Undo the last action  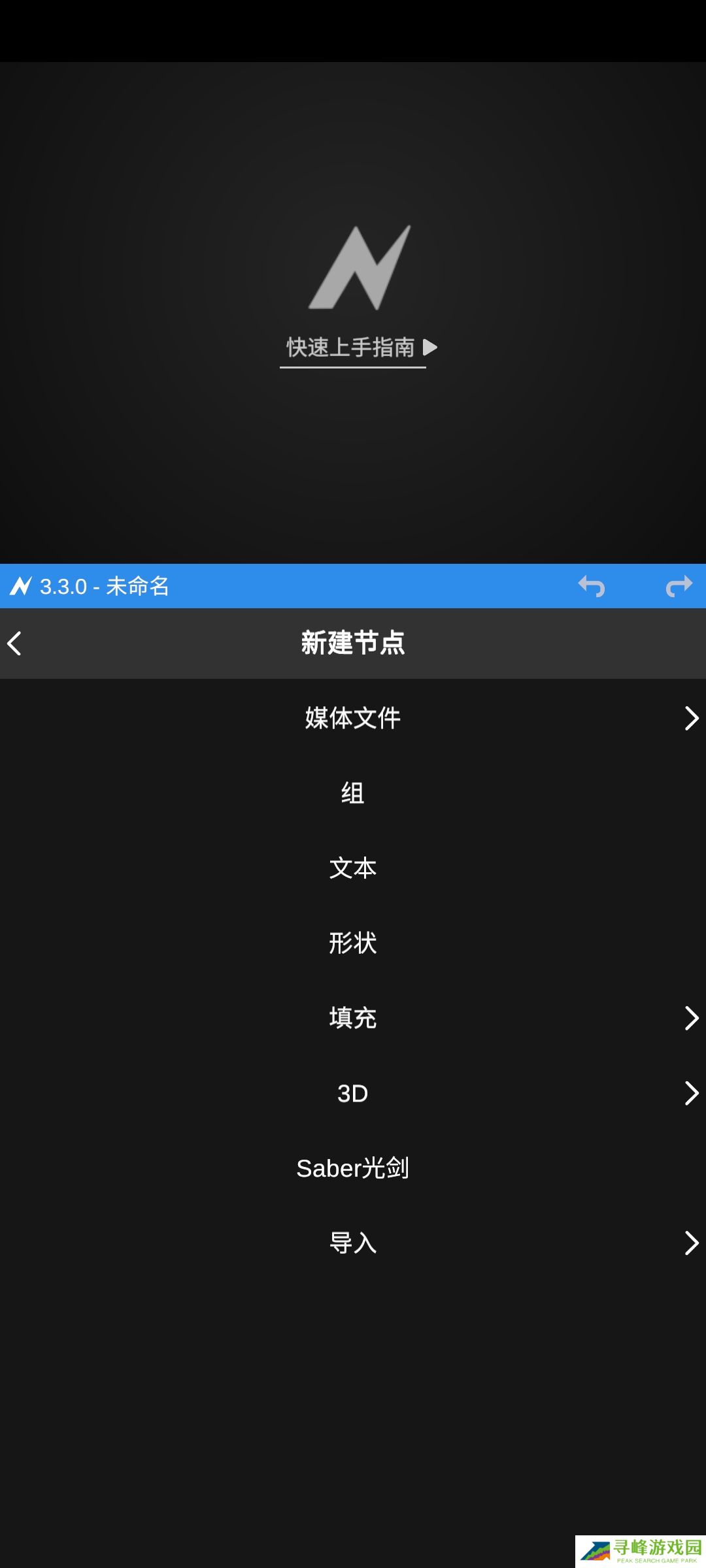(x=592, y=586)
